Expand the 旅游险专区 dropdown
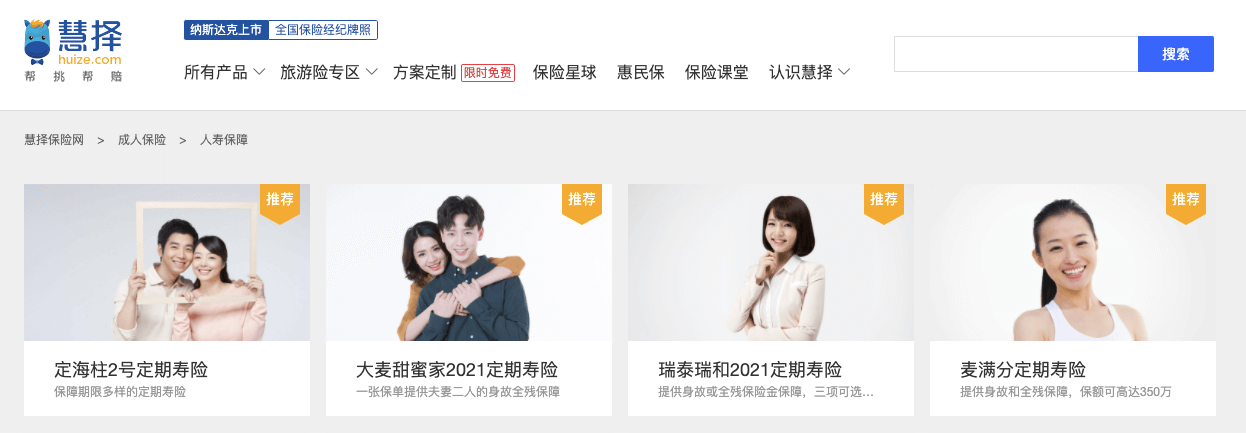The height and width of the screenshot is (433, 1246). [x=328, y=72]
